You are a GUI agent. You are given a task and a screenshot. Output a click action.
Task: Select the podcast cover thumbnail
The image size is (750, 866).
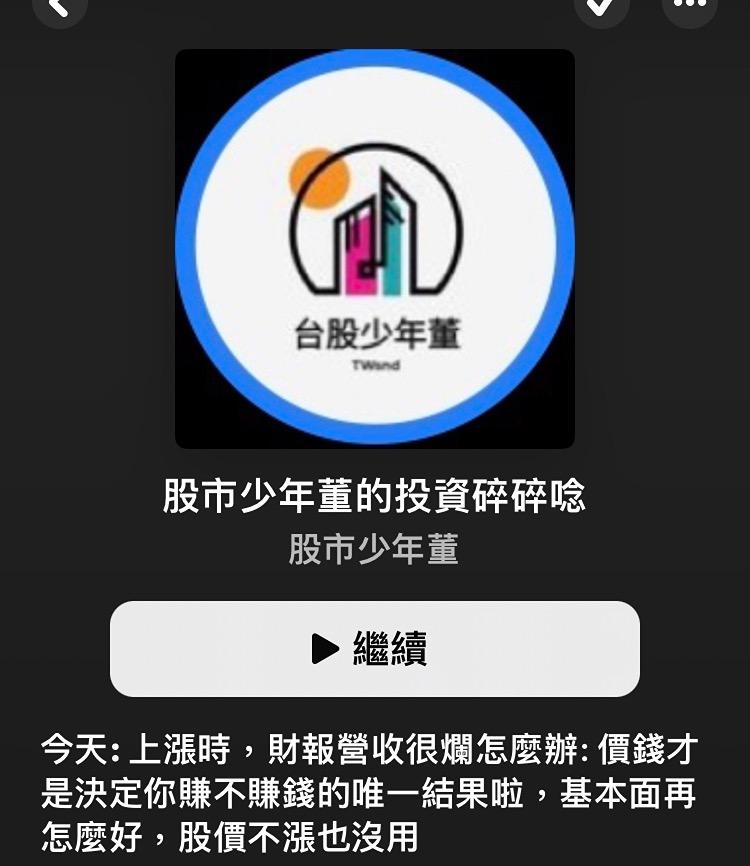coord(375,248)
